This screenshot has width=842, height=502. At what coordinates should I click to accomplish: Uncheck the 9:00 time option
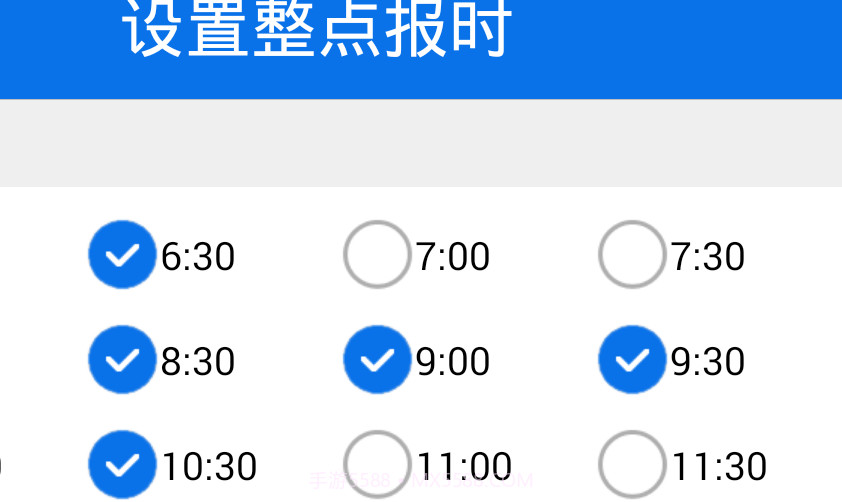pyautogui.click(x=377, y=360)
